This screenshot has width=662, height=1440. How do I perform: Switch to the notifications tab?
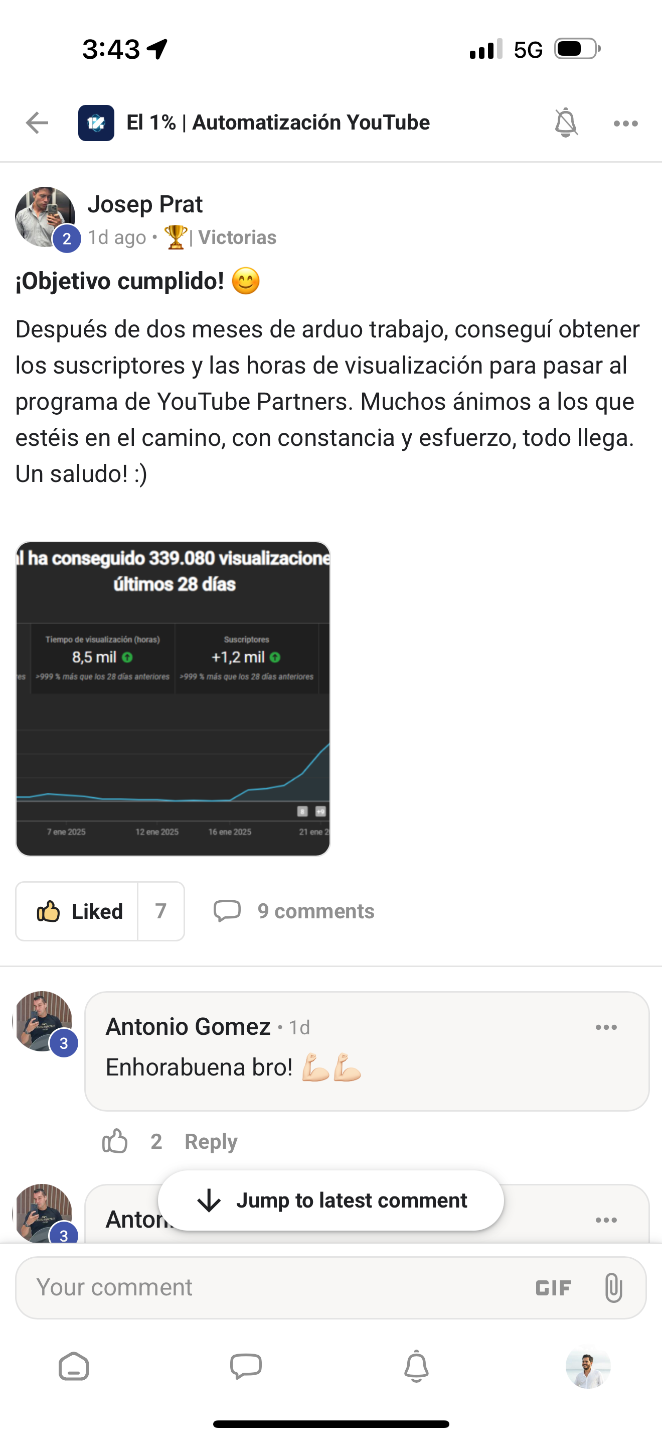[x=417, y=1367]
